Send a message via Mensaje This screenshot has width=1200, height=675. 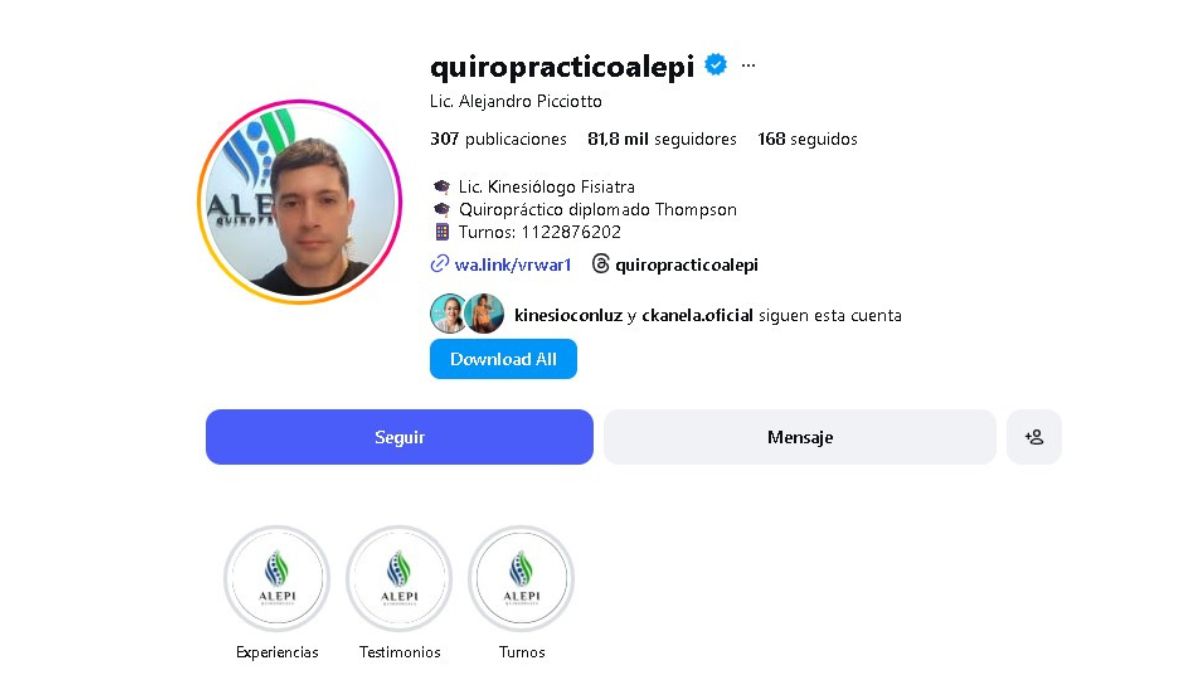(x=799, y=437)
